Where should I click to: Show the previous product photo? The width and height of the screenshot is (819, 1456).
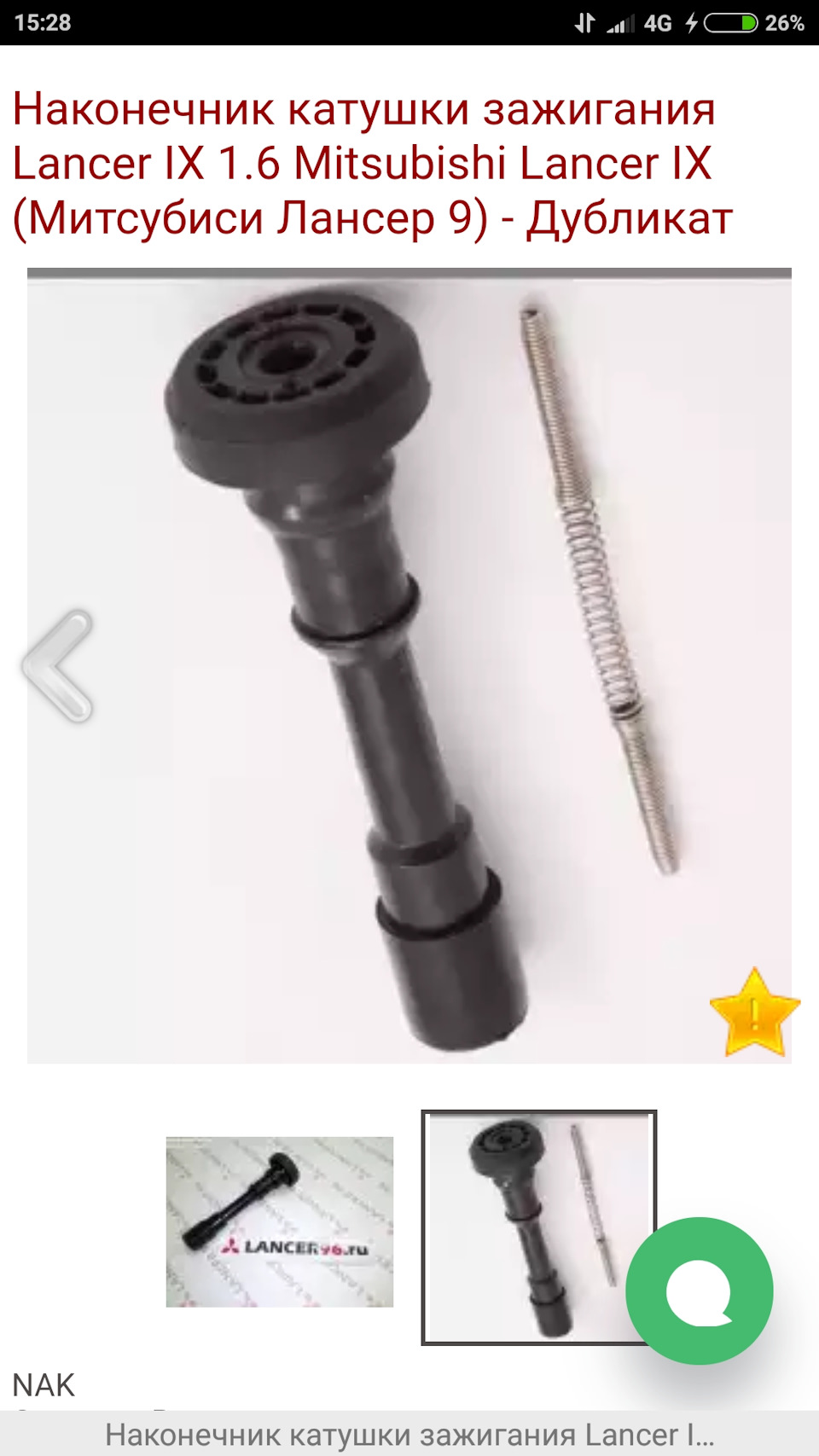(x=58, y=667)
